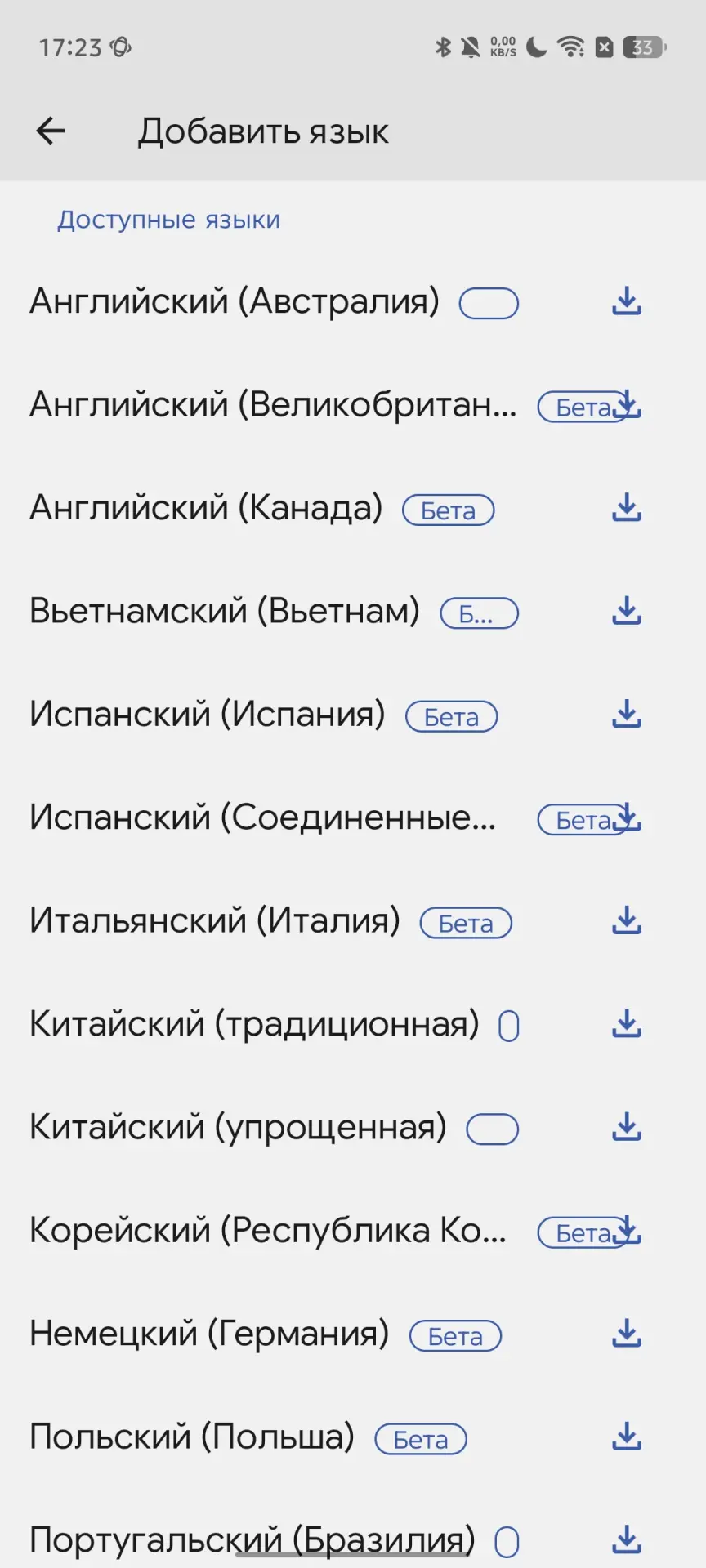Download Английский (Канада) language pack
The image size is (706, 1568).
627,508
